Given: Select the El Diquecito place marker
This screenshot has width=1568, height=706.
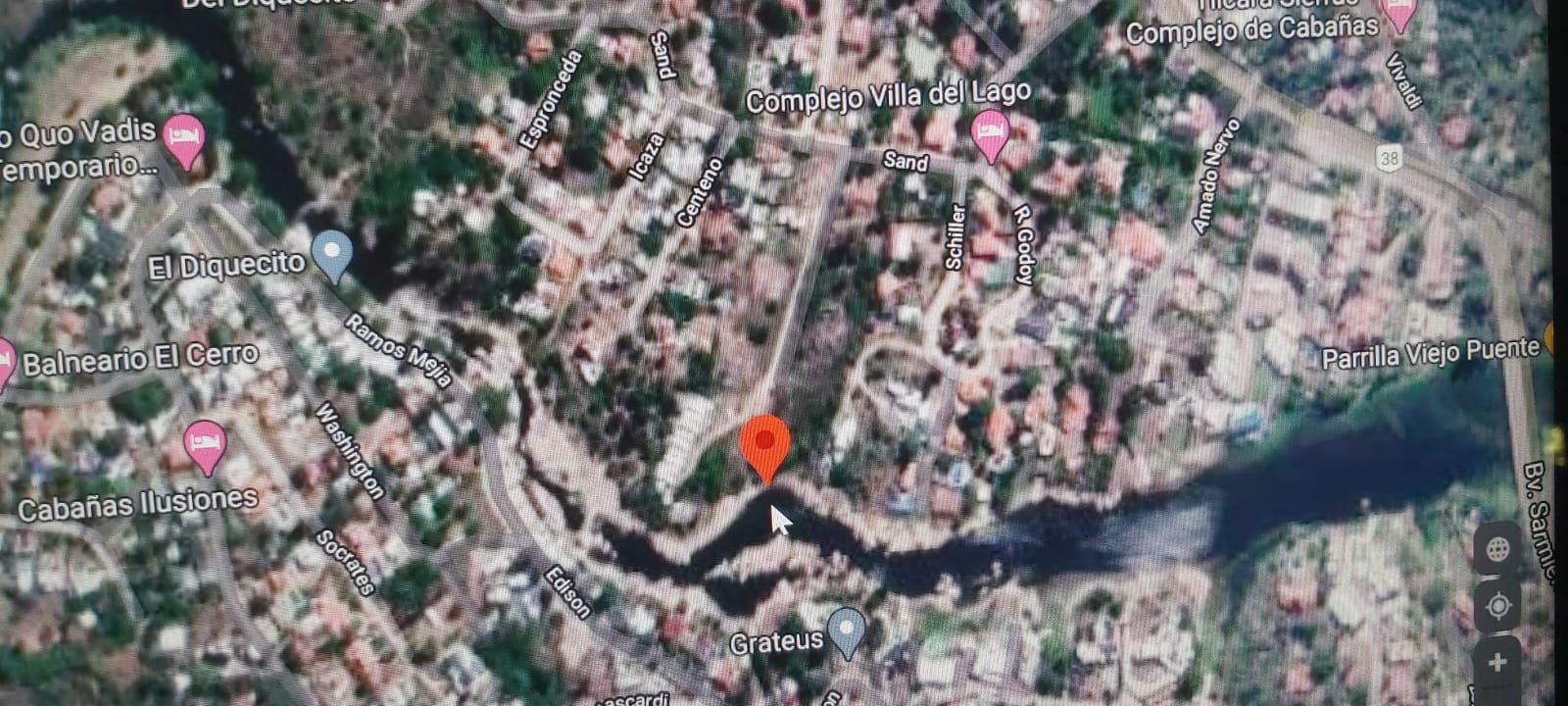Looking at the screenshot, I should (332, 254).
